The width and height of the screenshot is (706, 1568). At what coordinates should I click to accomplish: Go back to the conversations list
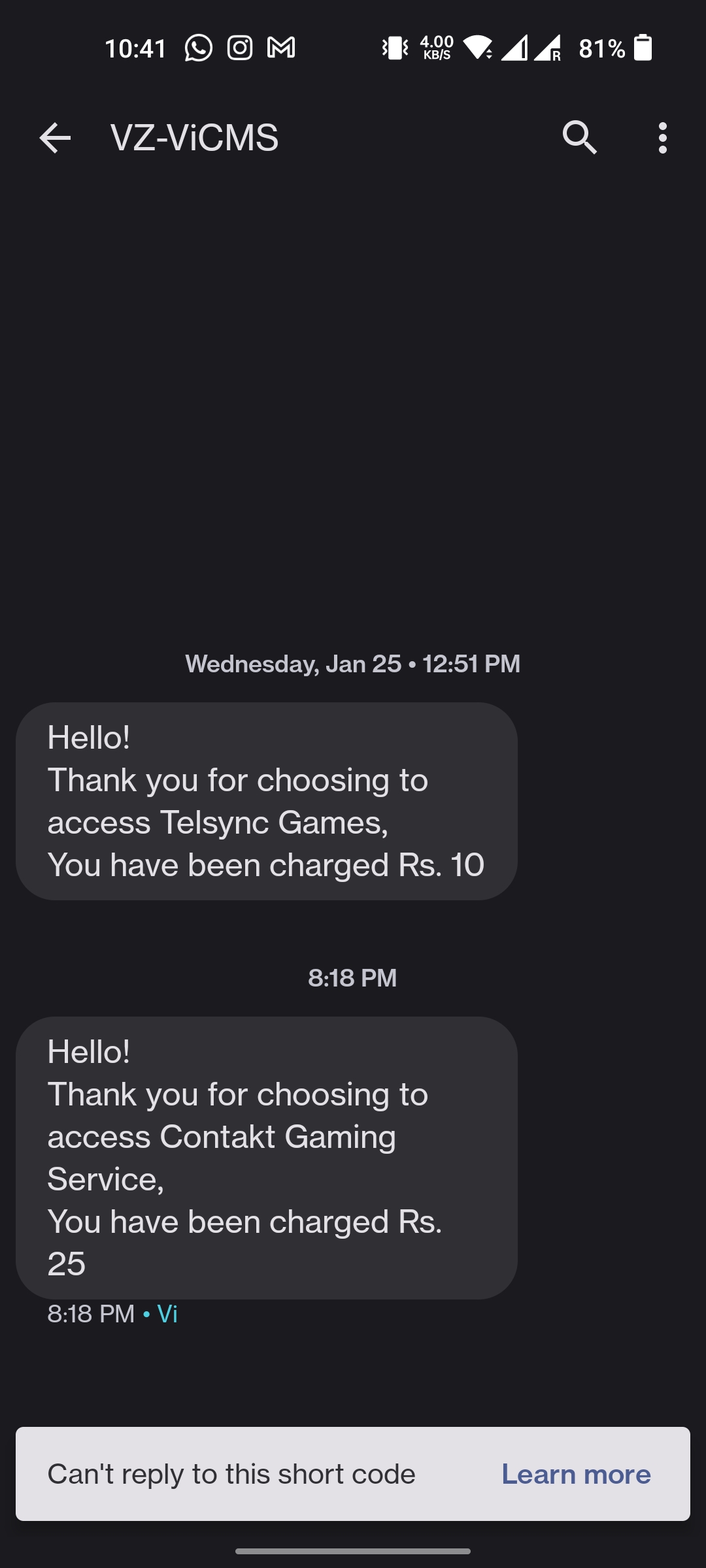(x=55, y=138)
